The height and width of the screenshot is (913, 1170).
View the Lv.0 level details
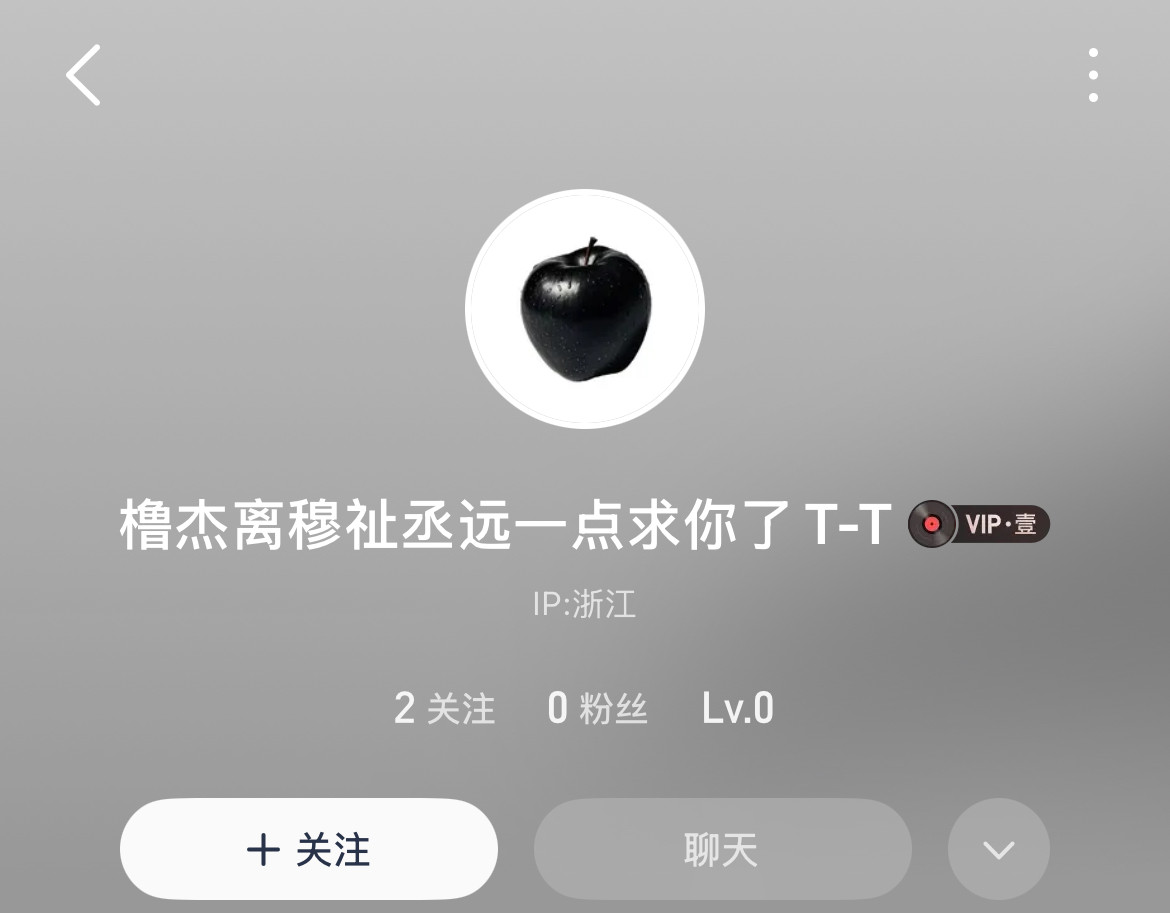click(738, 709)
